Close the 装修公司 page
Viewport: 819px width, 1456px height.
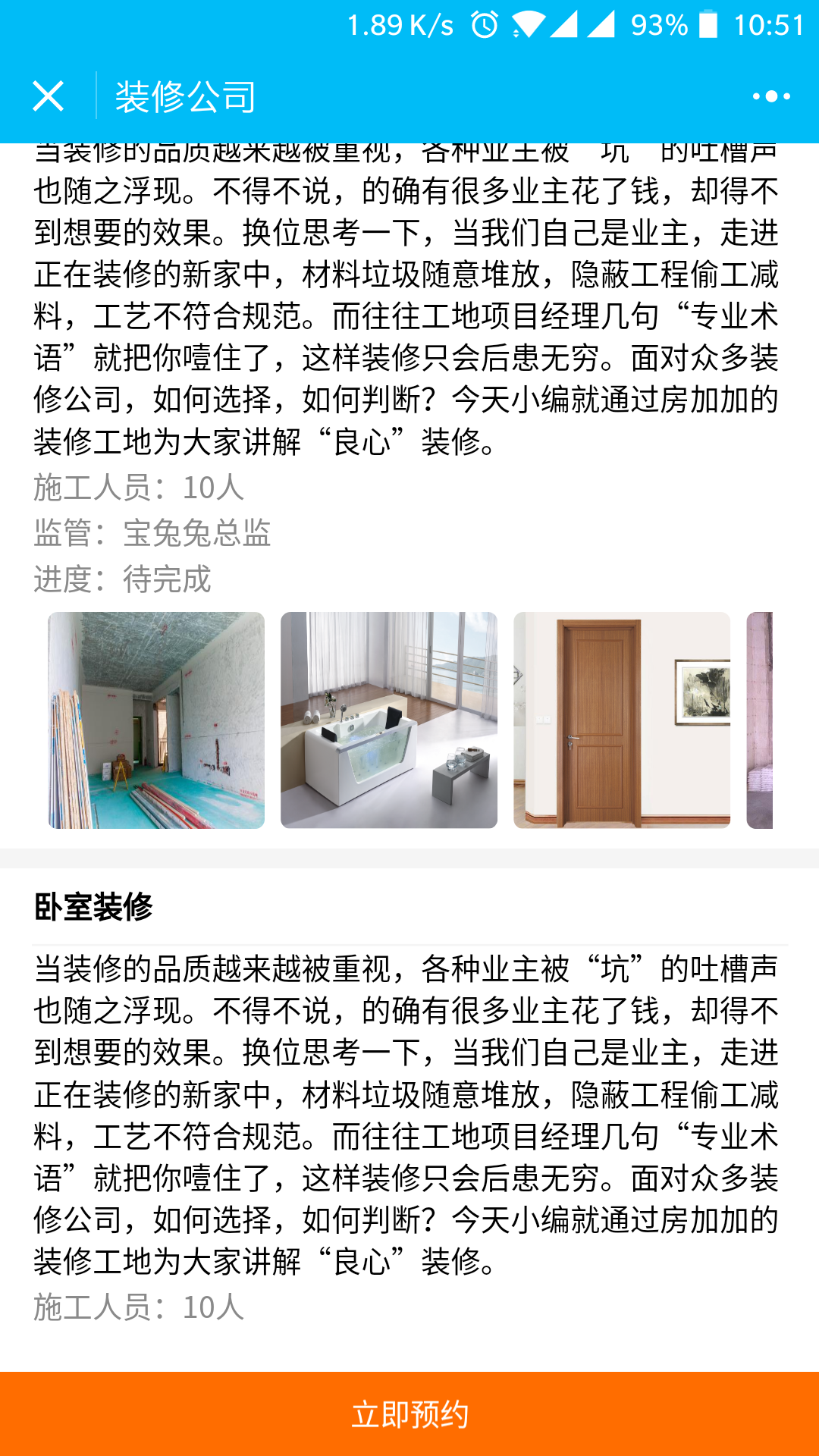click(49, 96)
